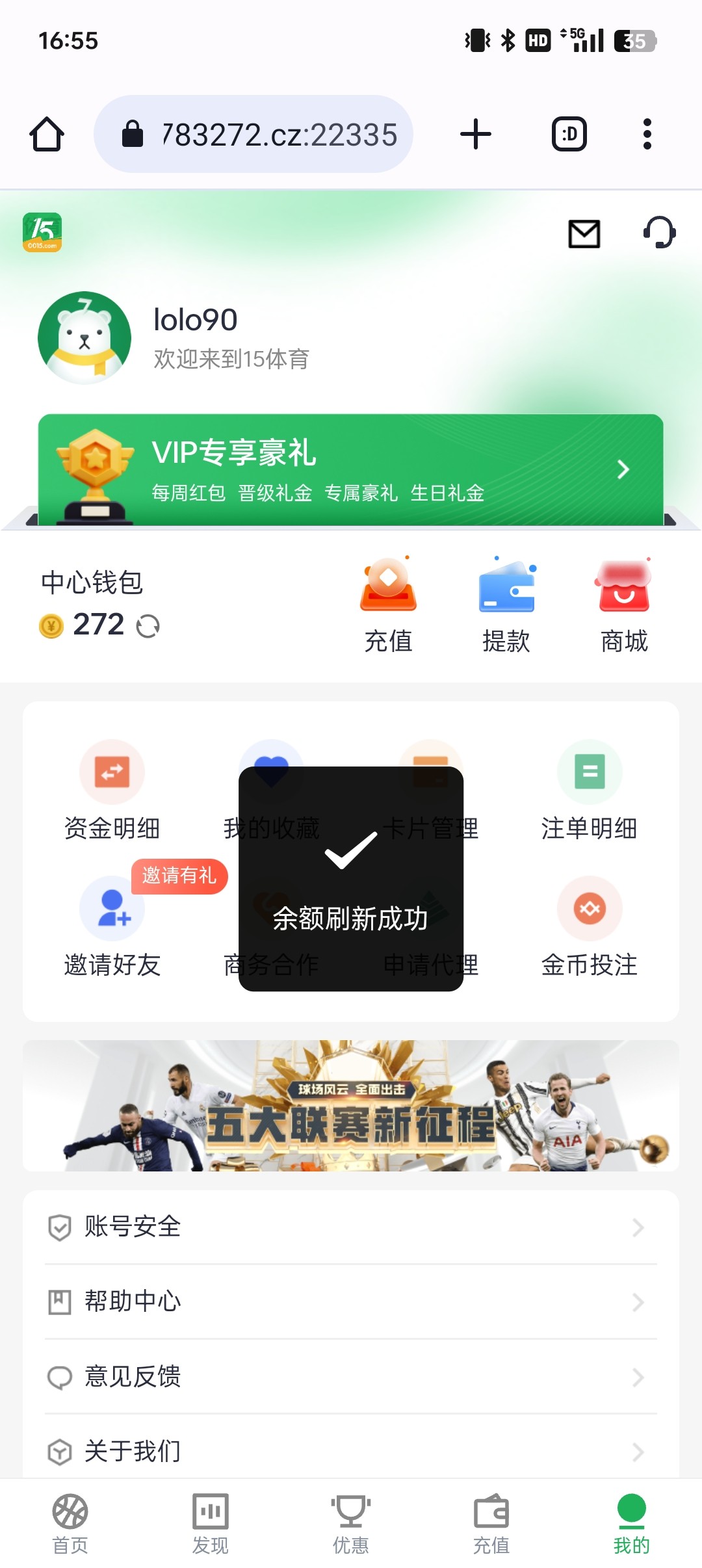Image resolution: width=702 pixels, height=1568 pixels.
Task: Go to 帮助中心
Action: (350, 1301)
